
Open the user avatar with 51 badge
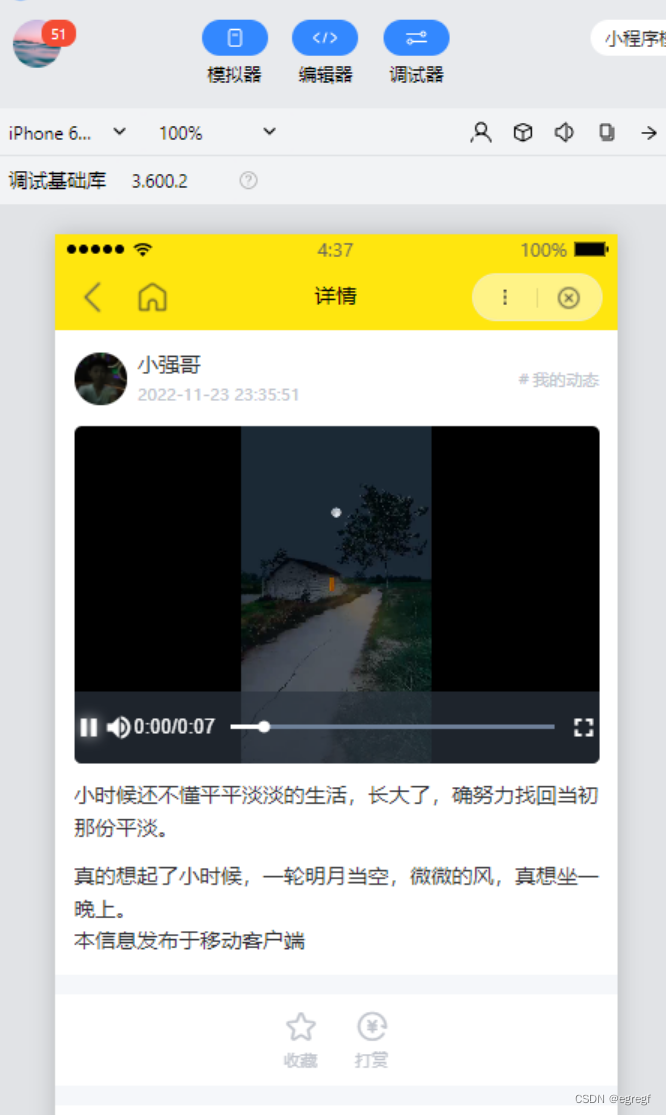(x=38, y=43)
